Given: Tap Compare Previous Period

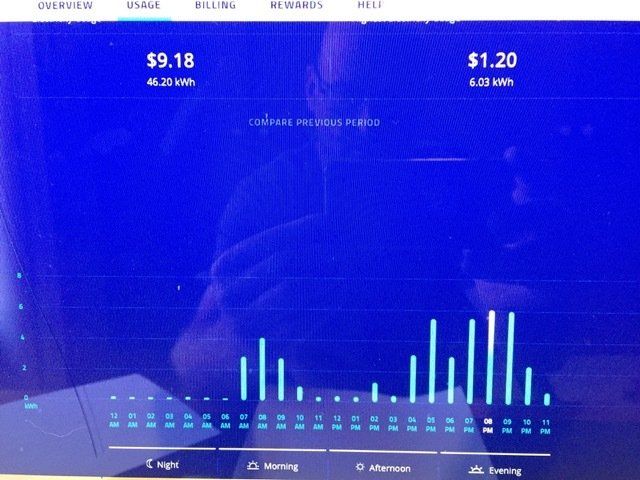Looking at the screenshot, I should 315,123.
